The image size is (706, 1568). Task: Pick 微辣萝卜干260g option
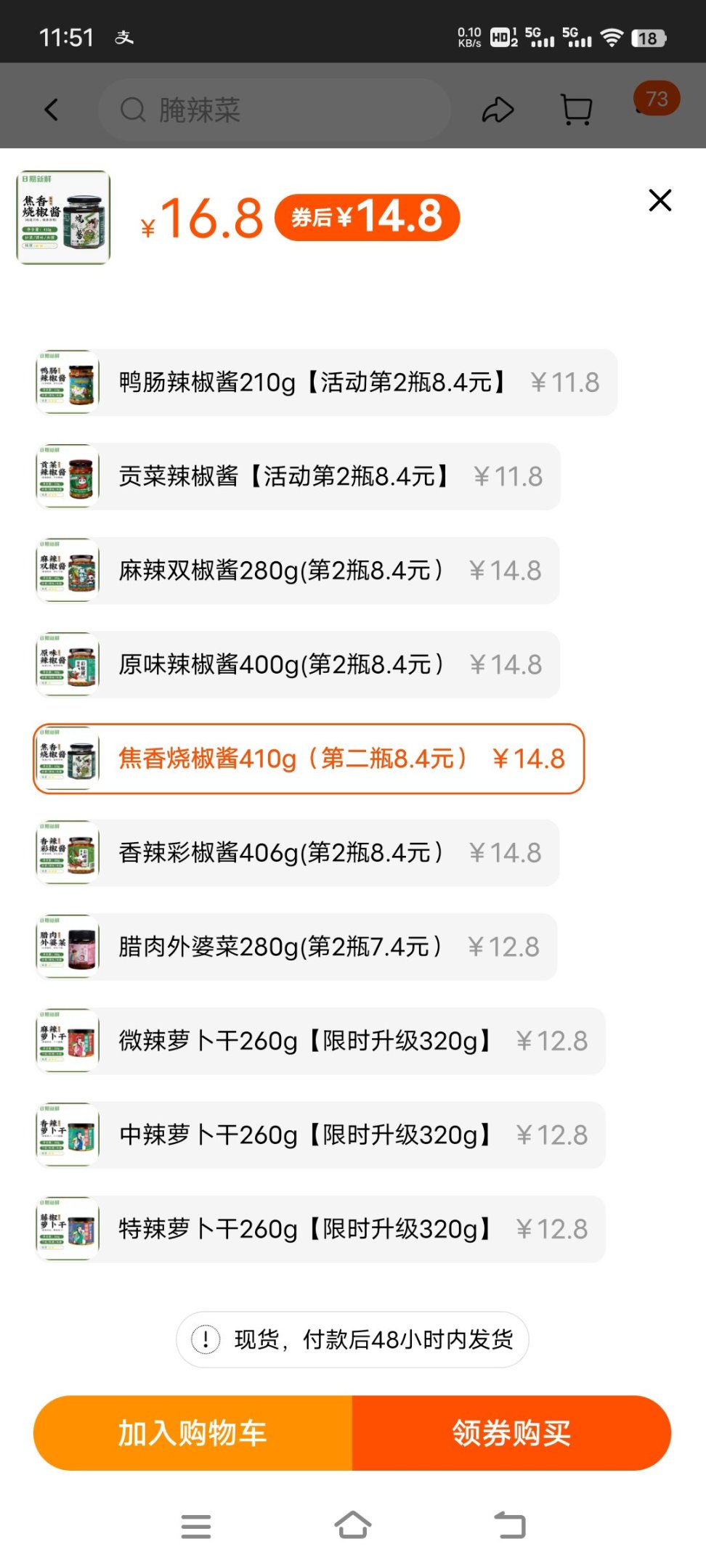pyautogui.click(x=320, y=1041)
